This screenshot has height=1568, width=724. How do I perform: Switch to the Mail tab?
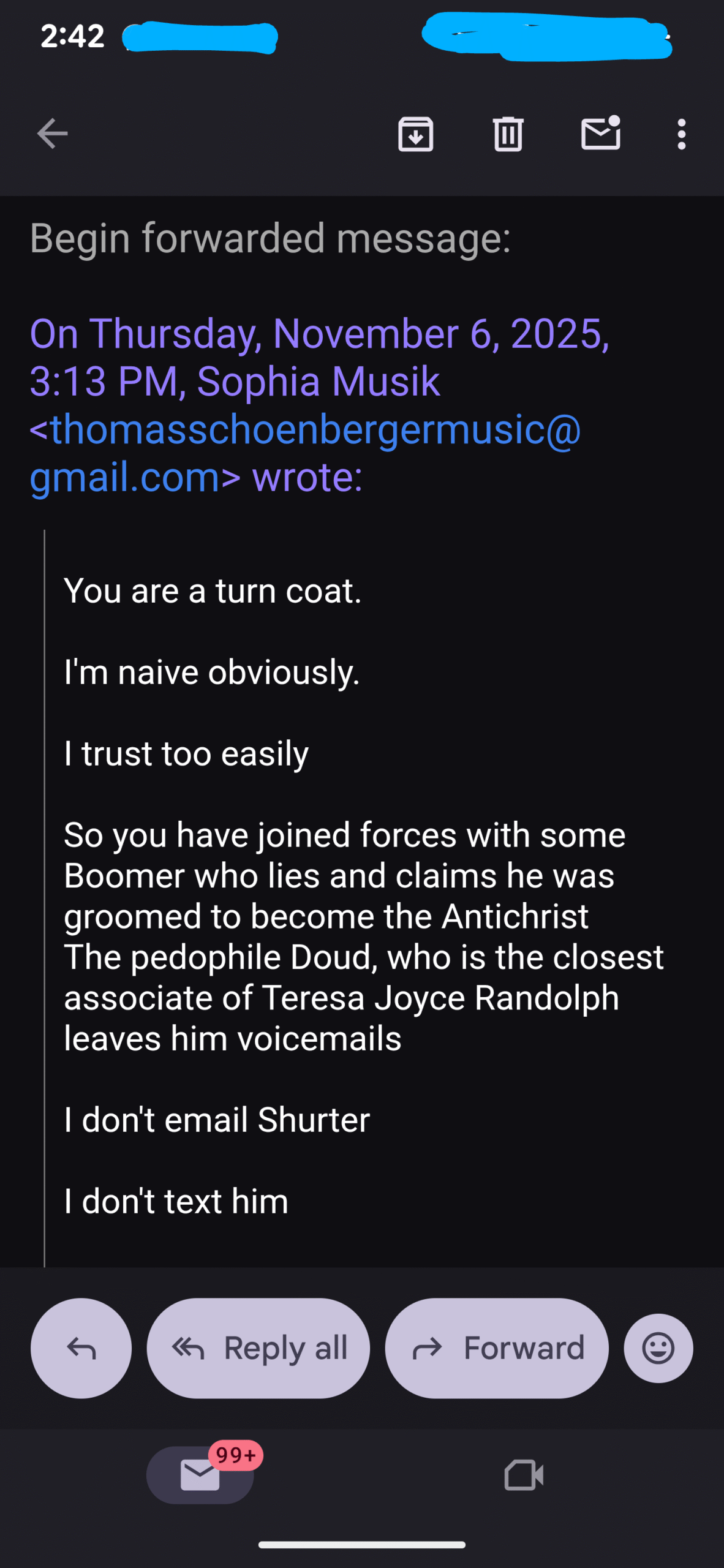click(x=200, y=1475)
